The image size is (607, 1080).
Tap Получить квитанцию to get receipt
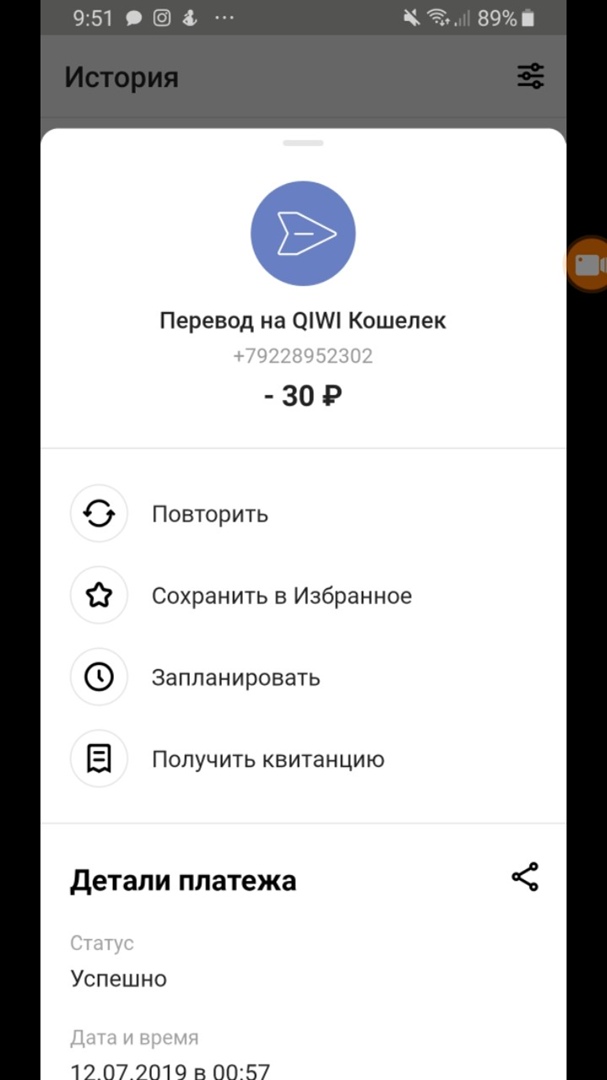click(267, 759)
